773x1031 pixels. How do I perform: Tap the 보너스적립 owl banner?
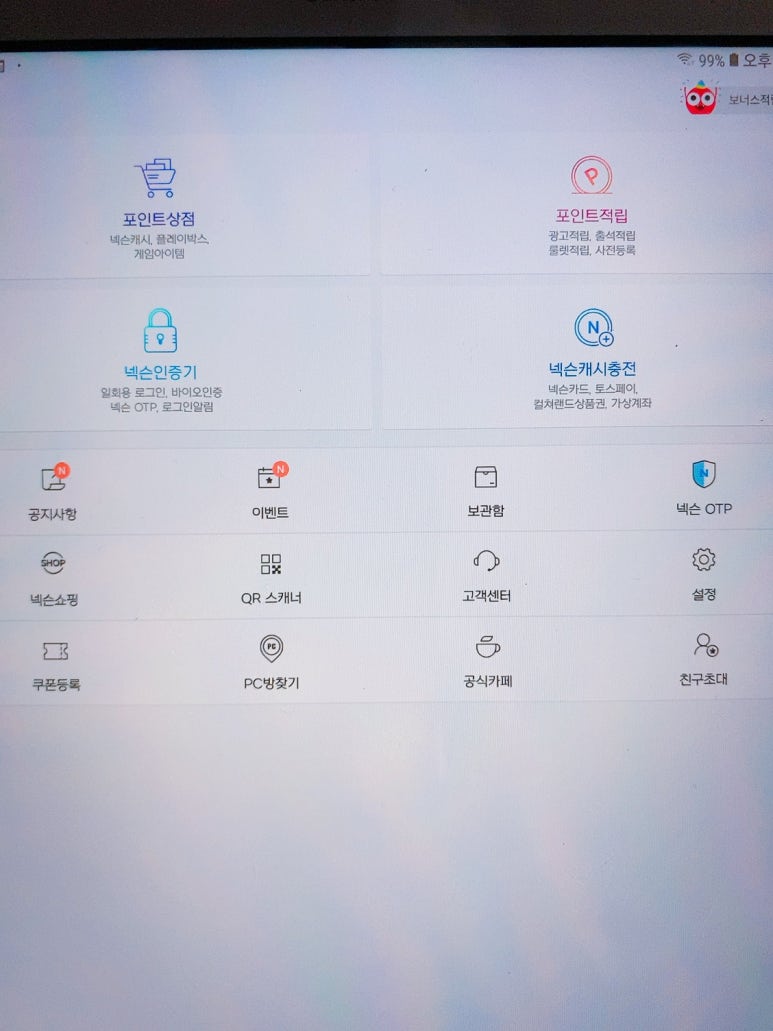coord(725,99)
